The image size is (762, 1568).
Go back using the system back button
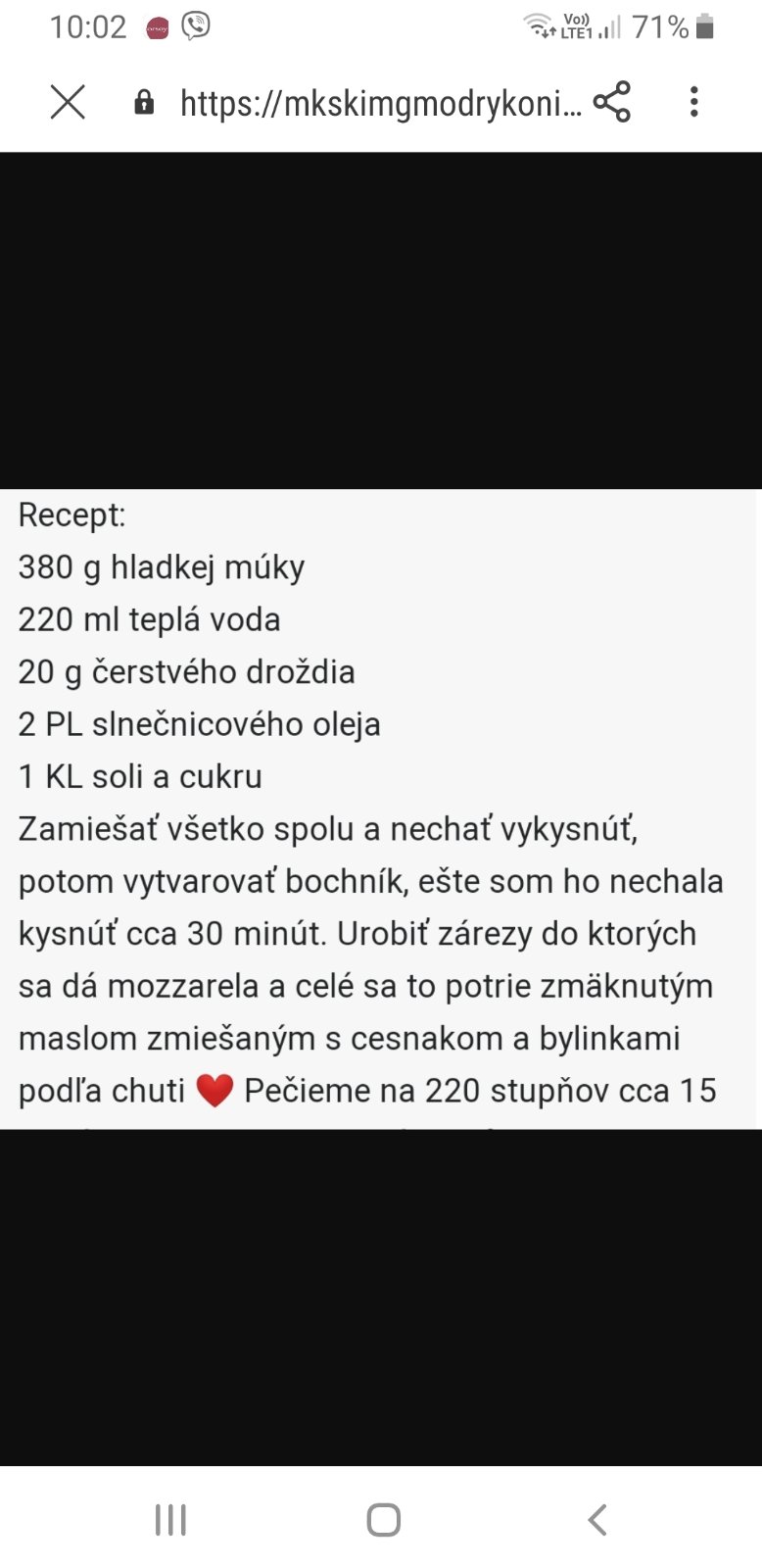[597, 1520]
